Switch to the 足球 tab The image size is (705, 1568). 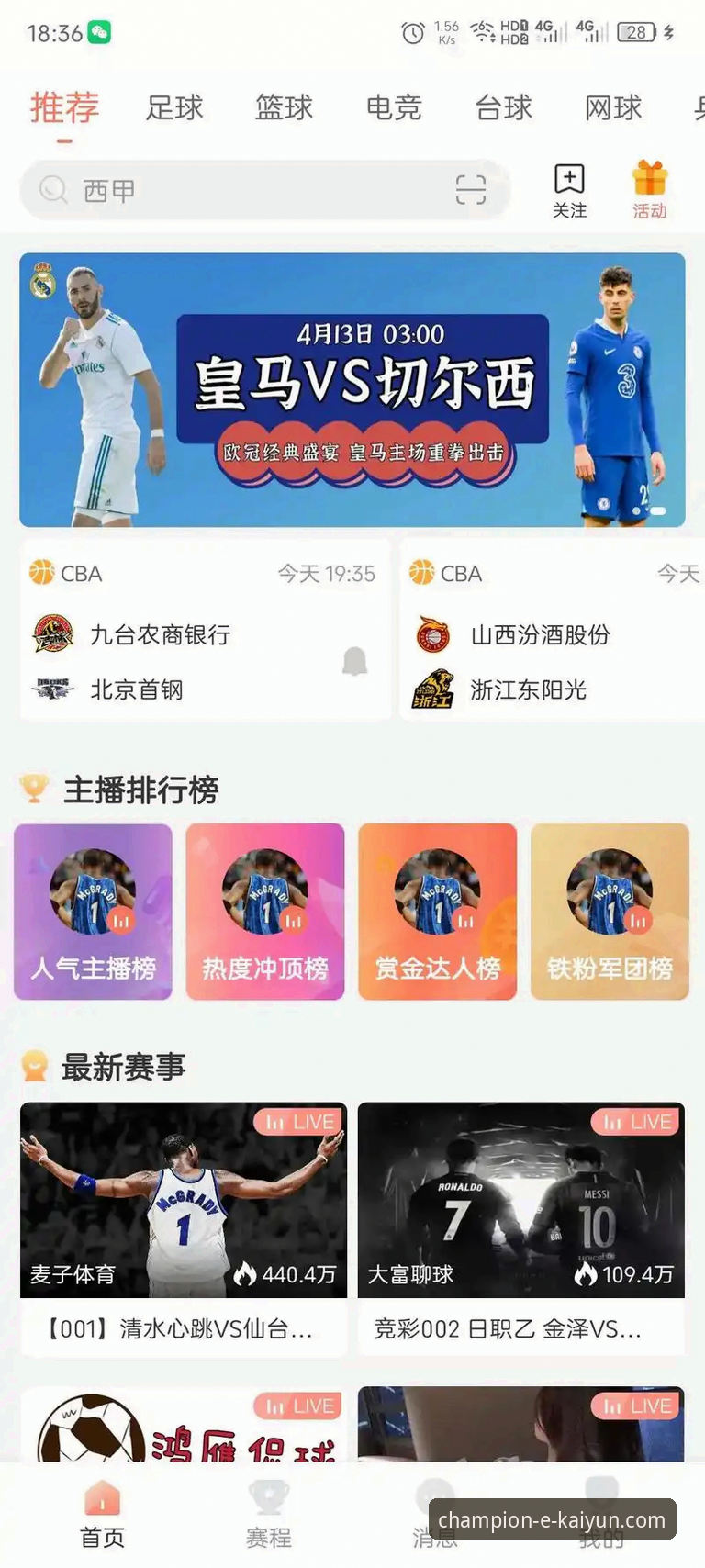(x=174, y=109)
